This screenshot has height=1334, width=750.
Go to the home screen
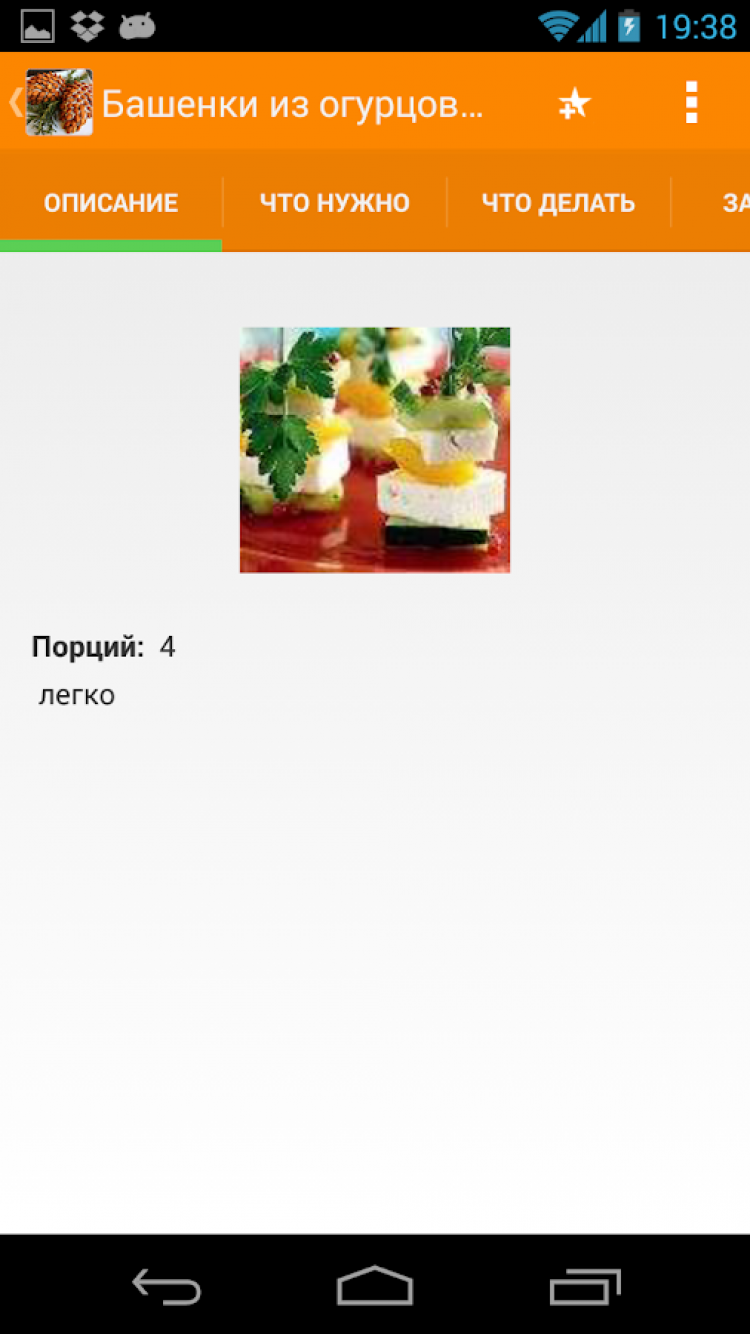(x=375, y=1286)
